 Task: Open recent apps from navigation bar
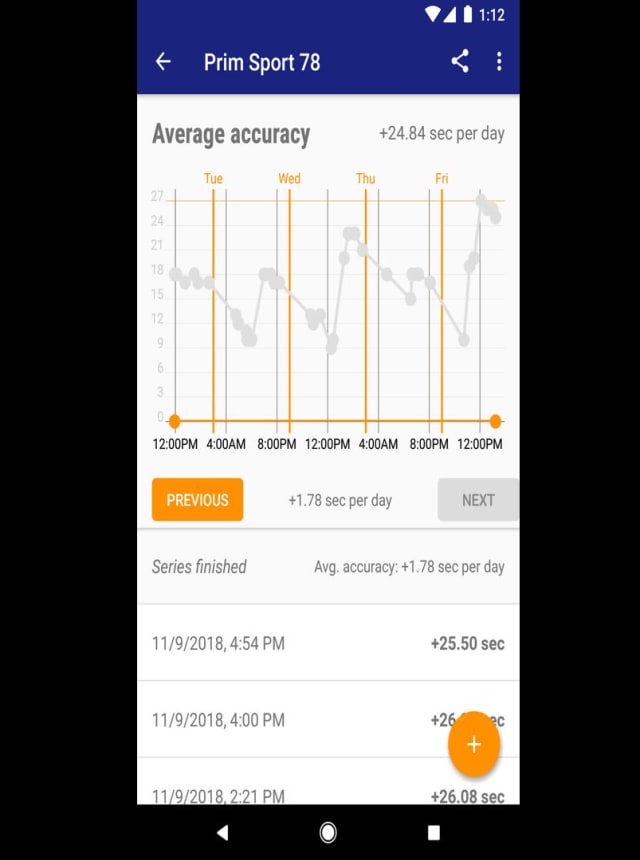point(434,832)
